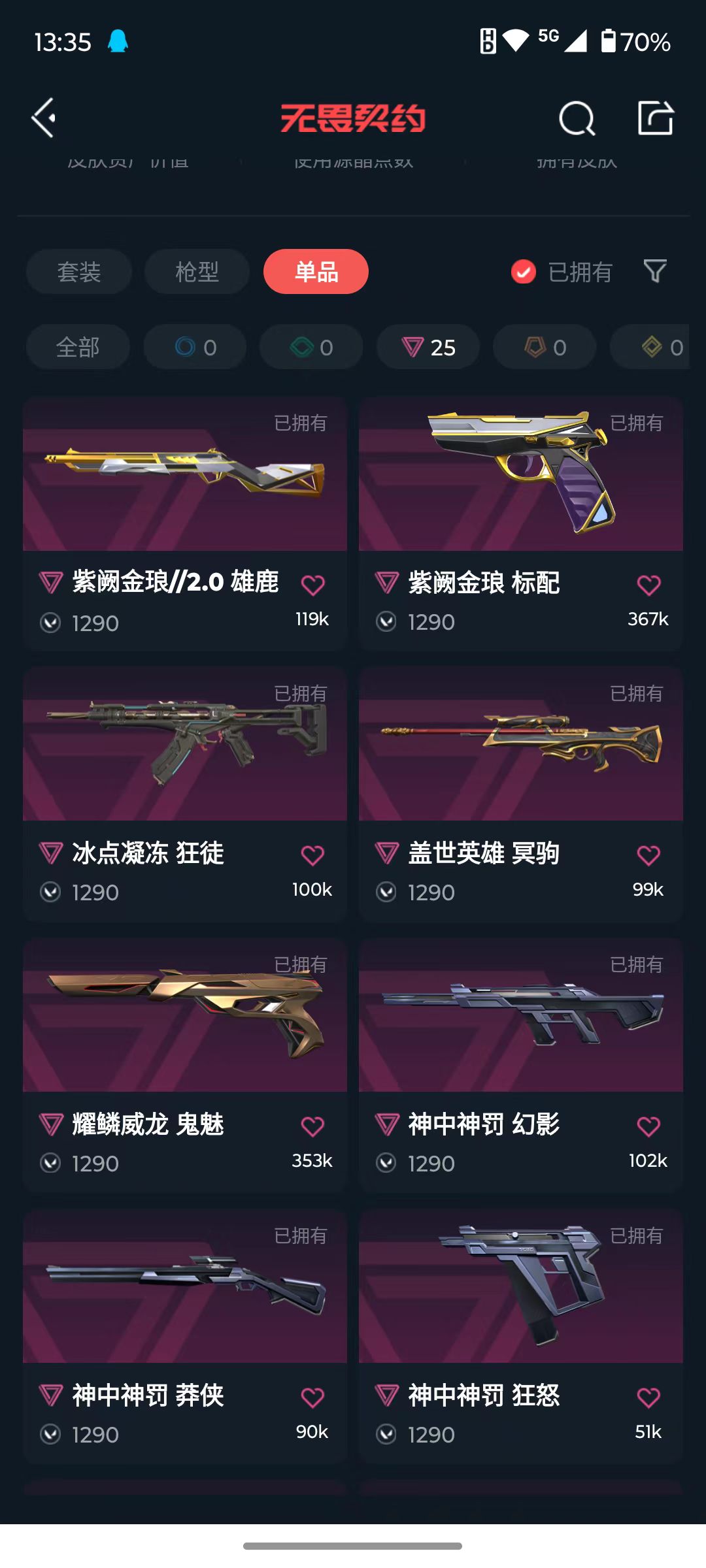Open the 冰点凝冻 狂徒 skin card
This screenshot has height=1568, width=706.
[185, 794]
